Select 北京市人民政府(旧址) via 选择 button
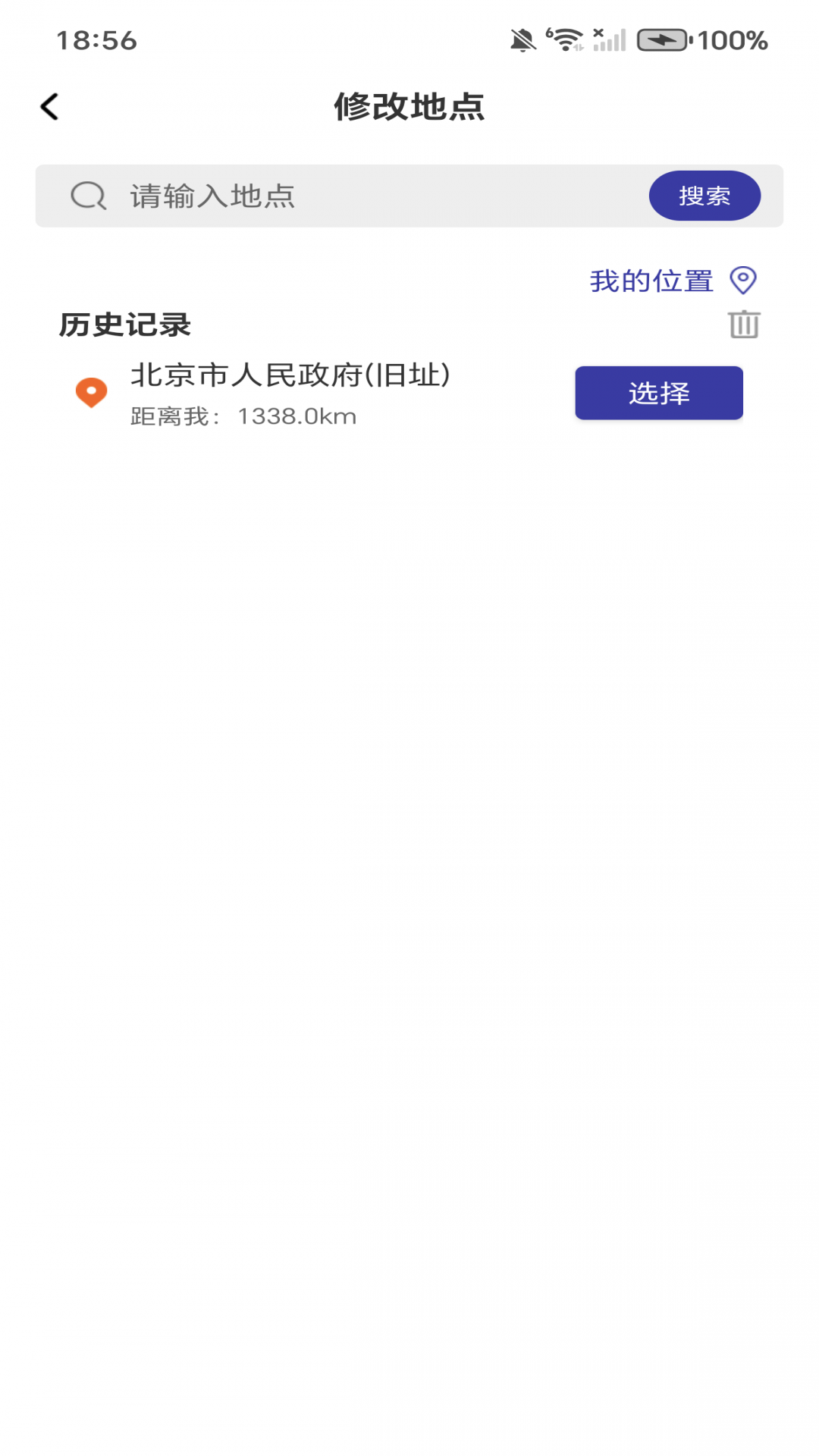The image size is (819, 1456). point(658,393)
